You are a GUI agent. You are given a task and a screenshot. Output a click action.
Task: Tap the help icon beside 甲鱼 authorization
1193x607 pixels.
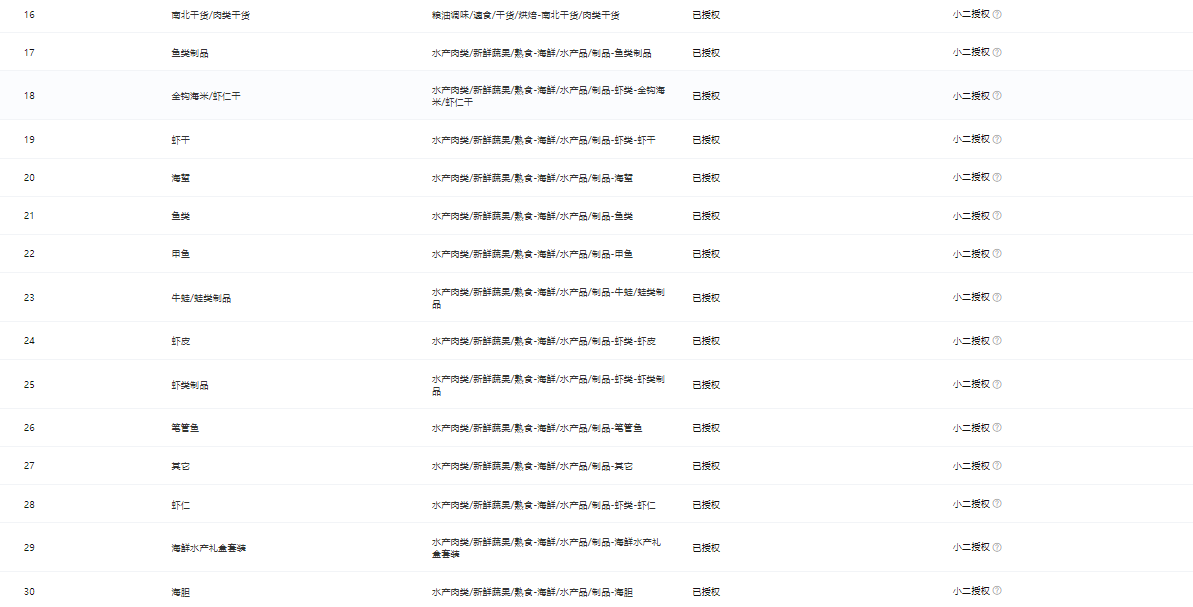tap(997, 253)
